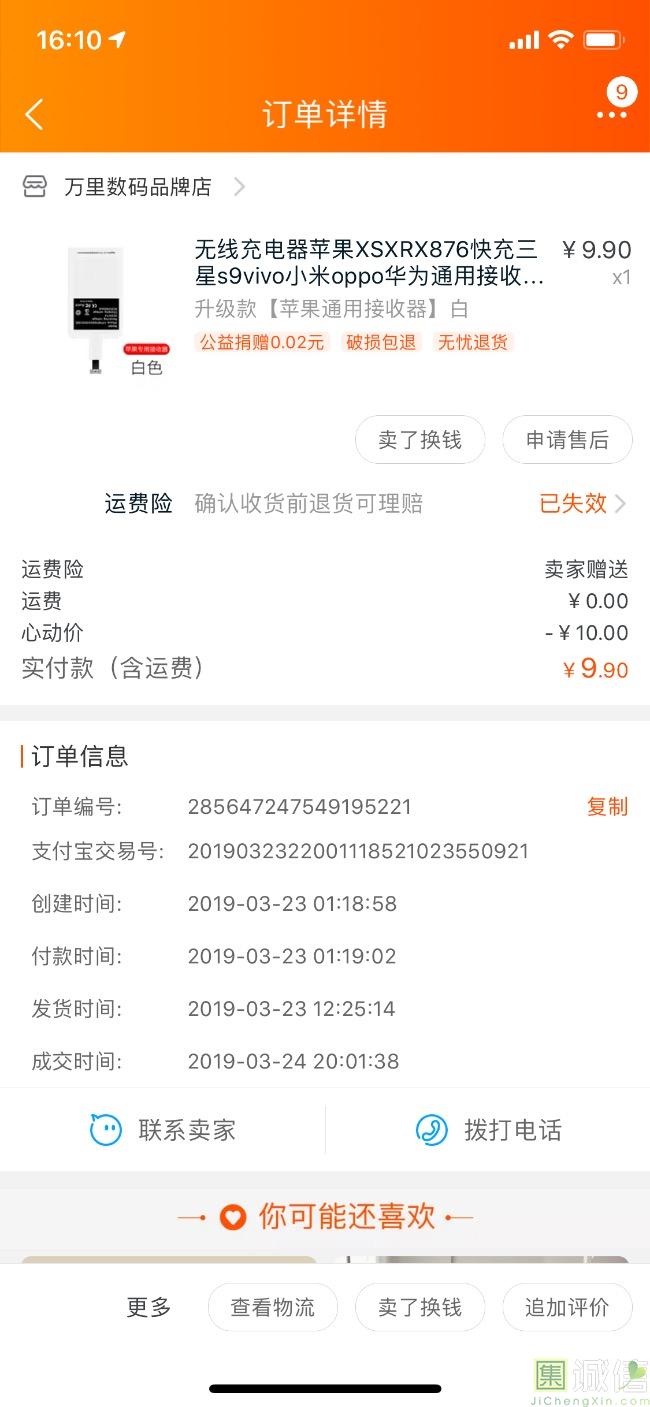The width and height of the screenshot is (650, 1407).
Task: Tap 申请售后 to request after-sales service
Action: (568, 440)
